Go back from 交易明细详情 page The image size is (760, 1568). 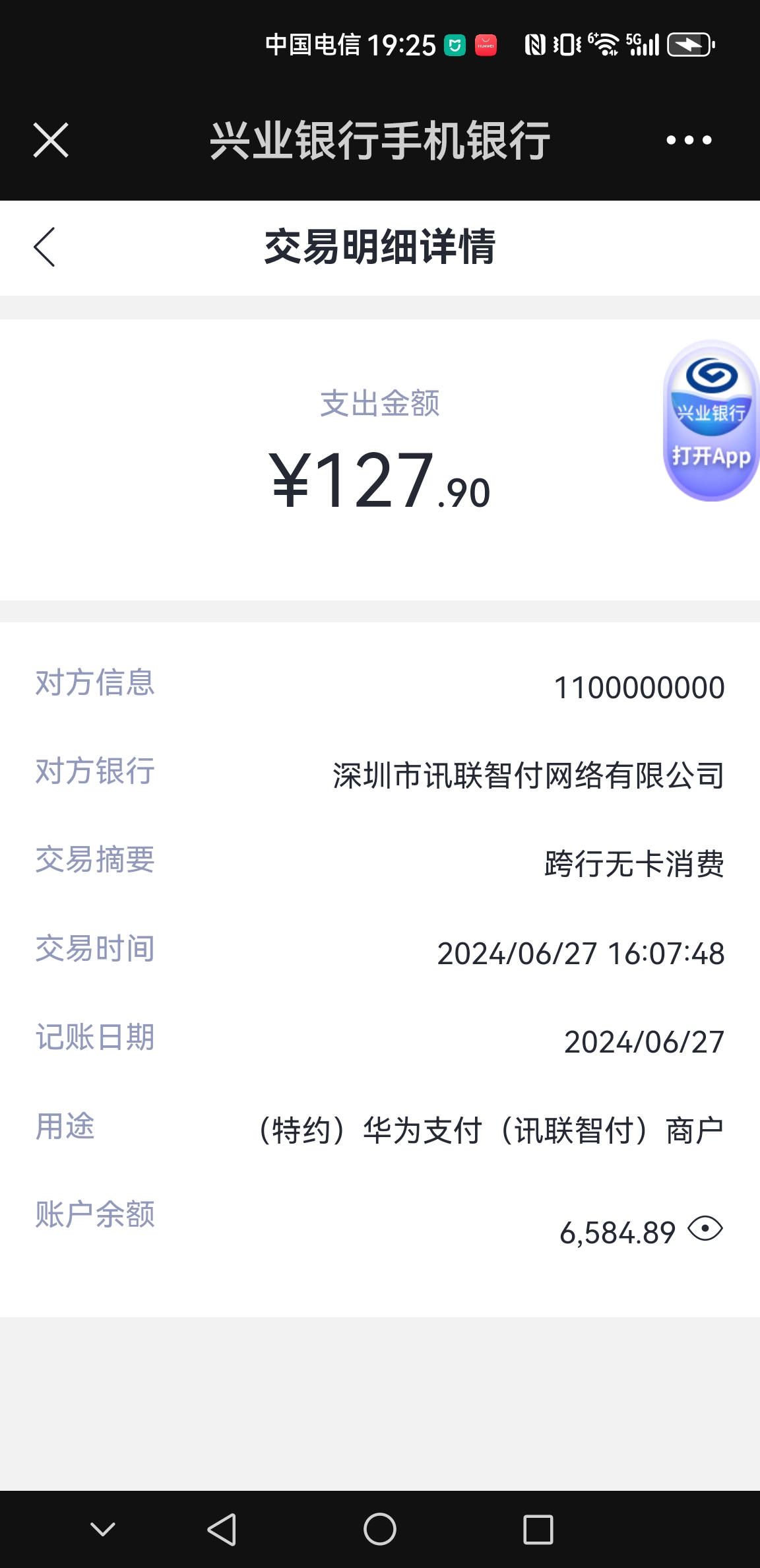click(44, 247)
